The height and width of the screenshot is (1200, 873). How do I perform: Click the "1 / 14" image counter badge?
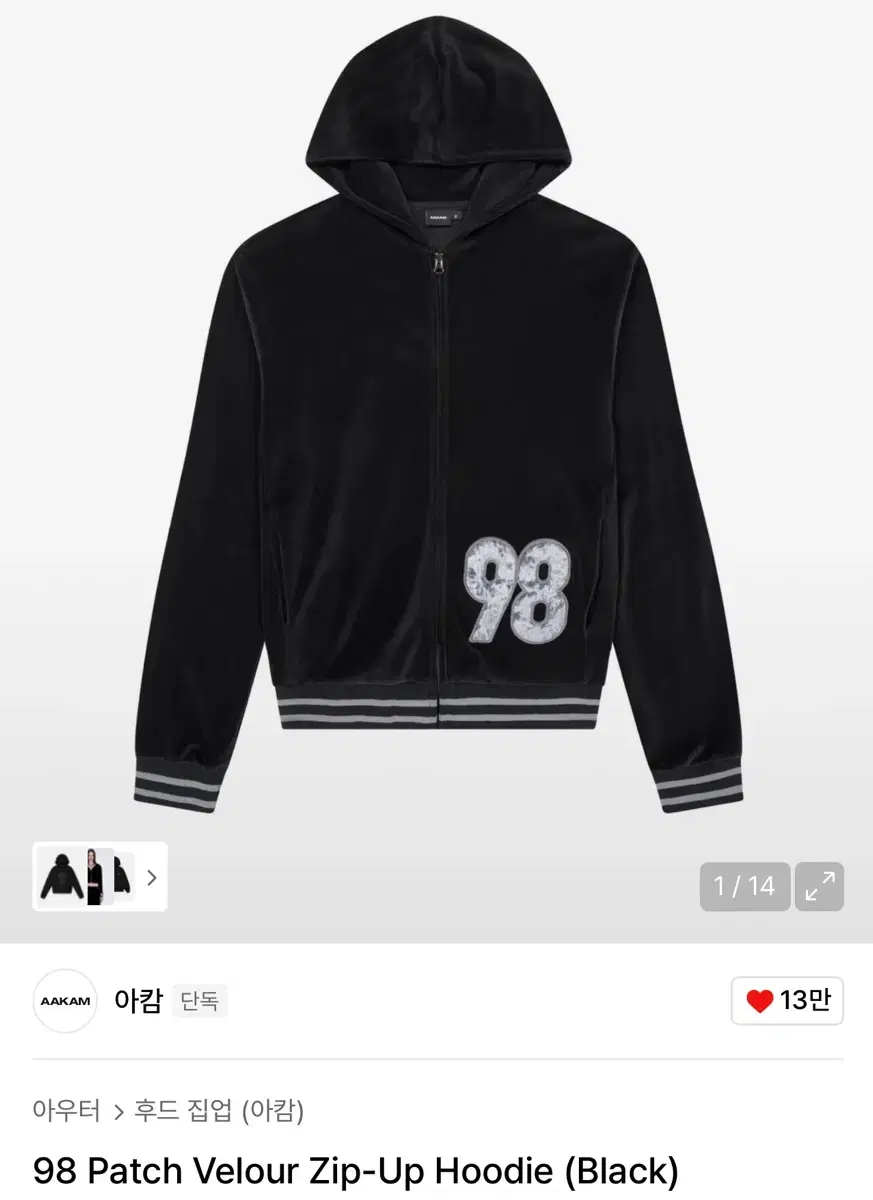click(x=743, y=886)
